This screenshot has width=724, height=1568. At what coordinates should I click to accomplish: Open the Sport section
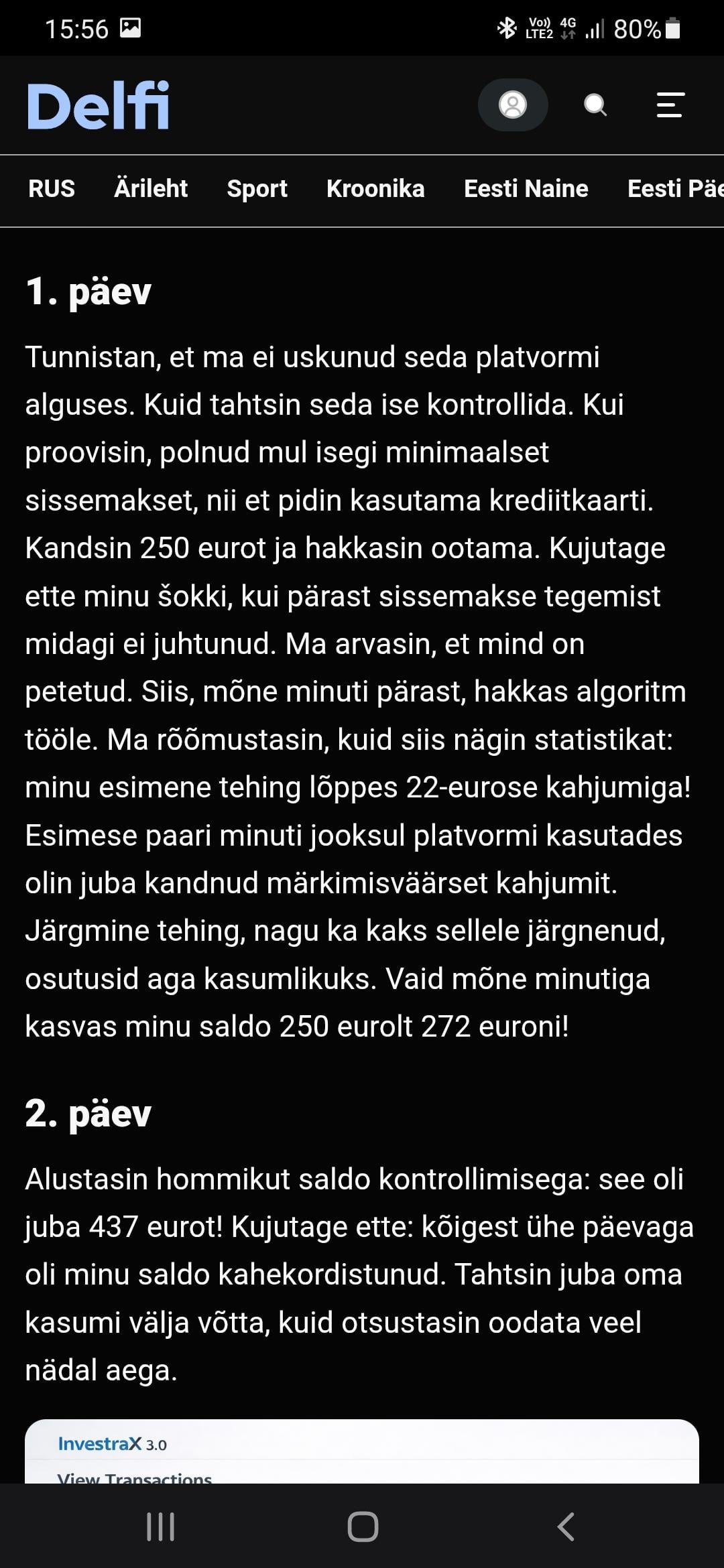coord(257,189)
